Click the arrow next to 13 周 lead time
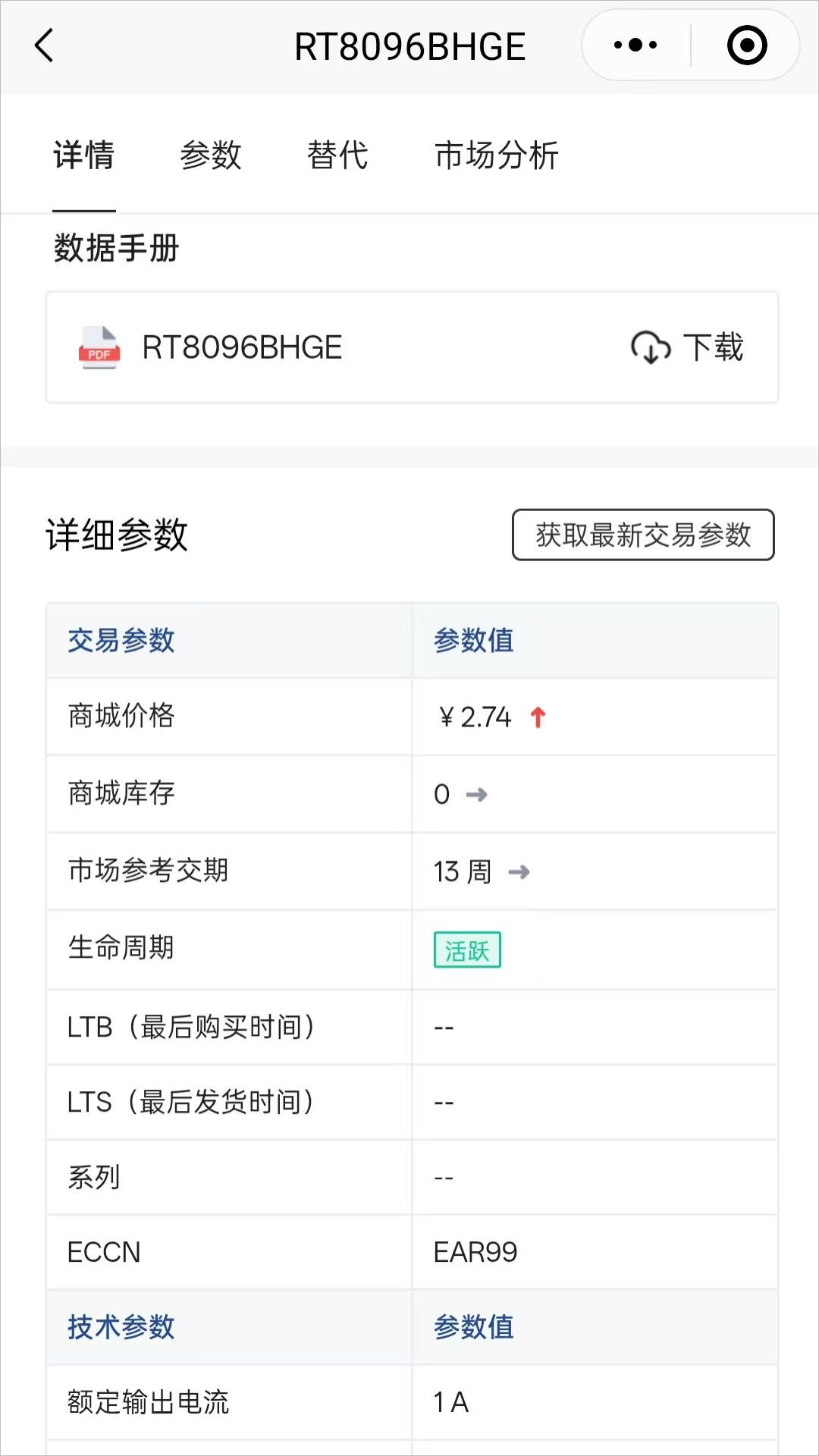This screenshot has width=819, height=1456. (x=520, y=872)
